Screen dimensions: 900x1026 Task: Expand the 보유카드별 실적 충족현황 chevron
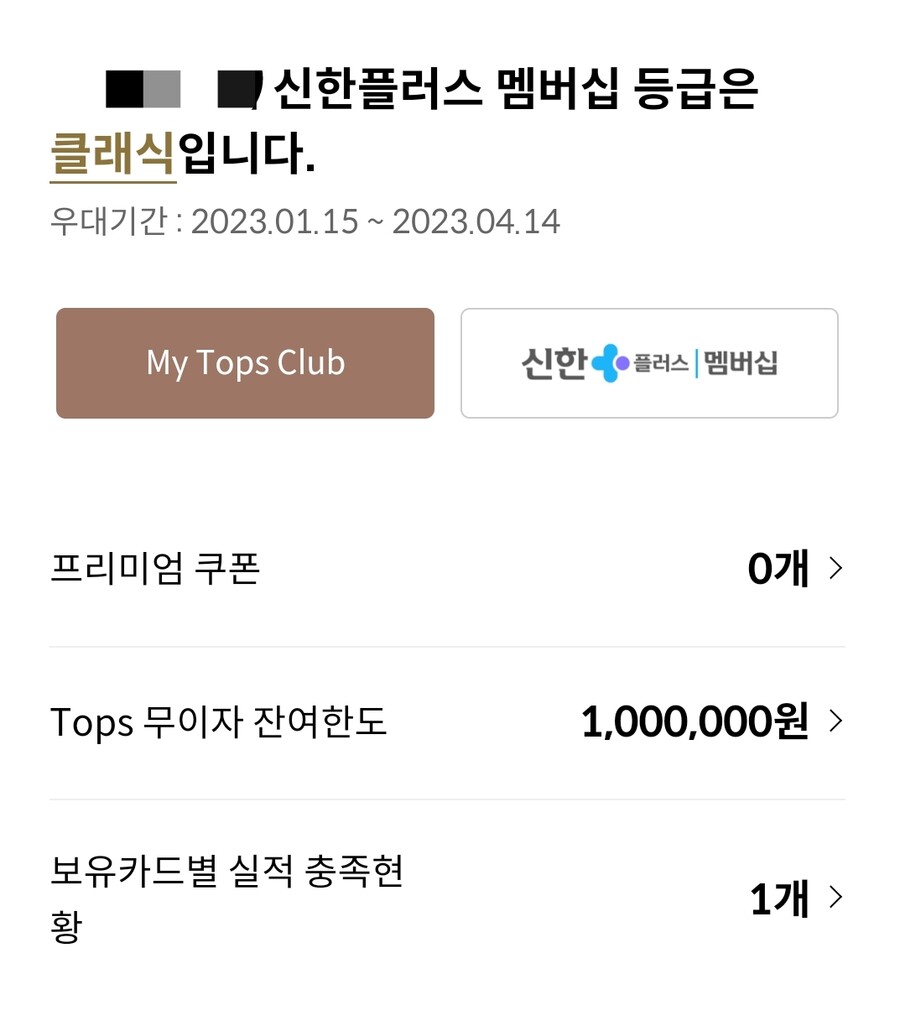click(836, 897)
